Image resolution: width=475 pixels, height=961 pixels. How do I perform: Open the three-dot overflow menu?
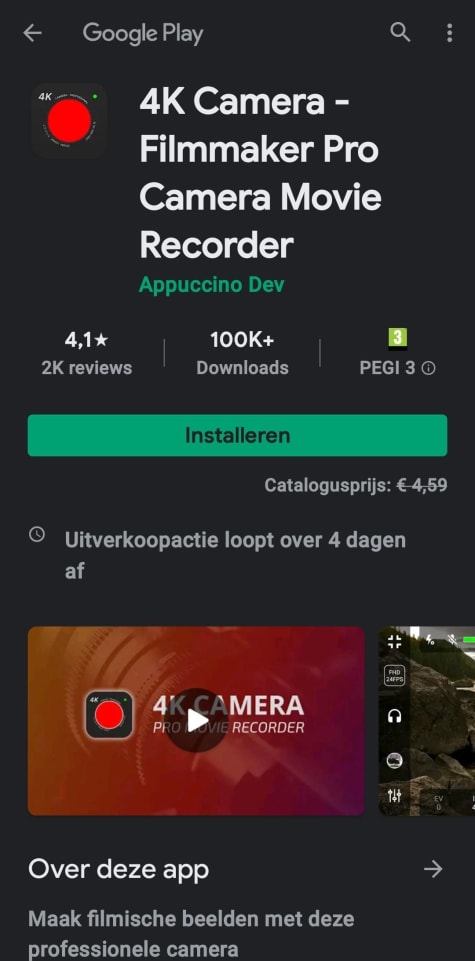(449, 32)
